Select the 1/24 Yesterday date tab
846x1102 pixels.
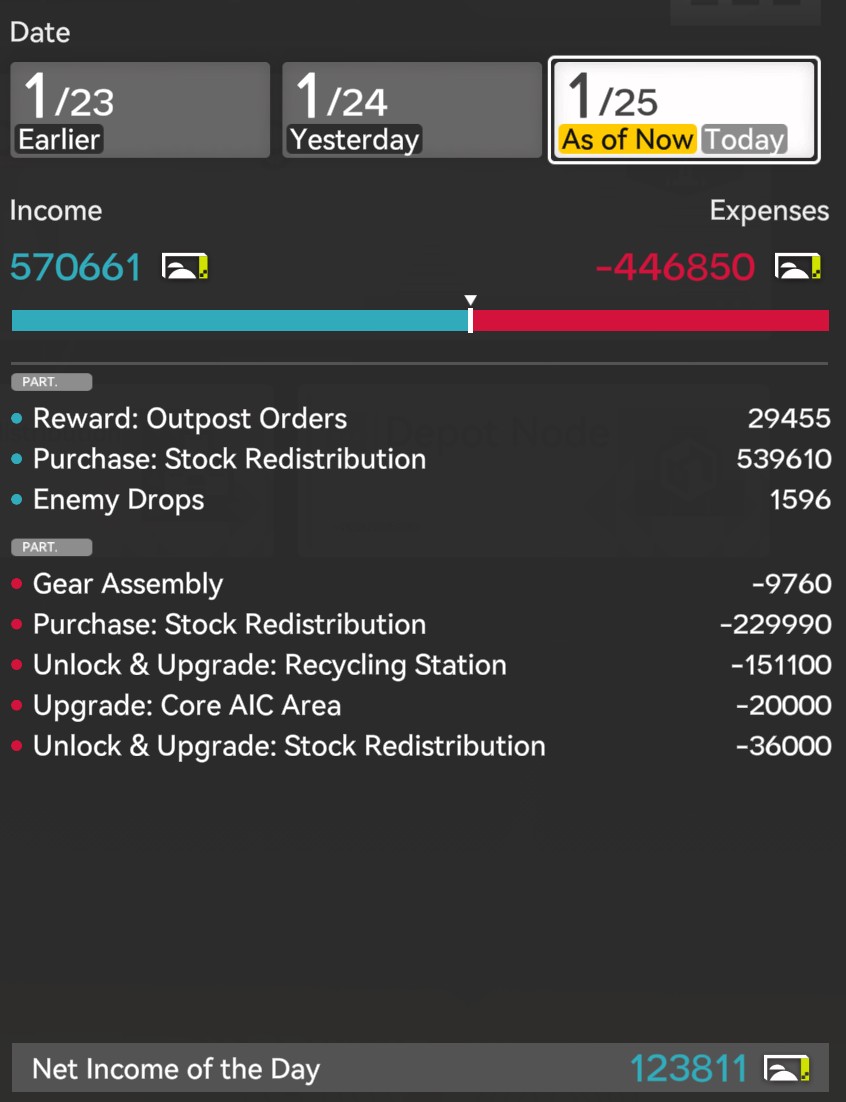pos(411,110)
